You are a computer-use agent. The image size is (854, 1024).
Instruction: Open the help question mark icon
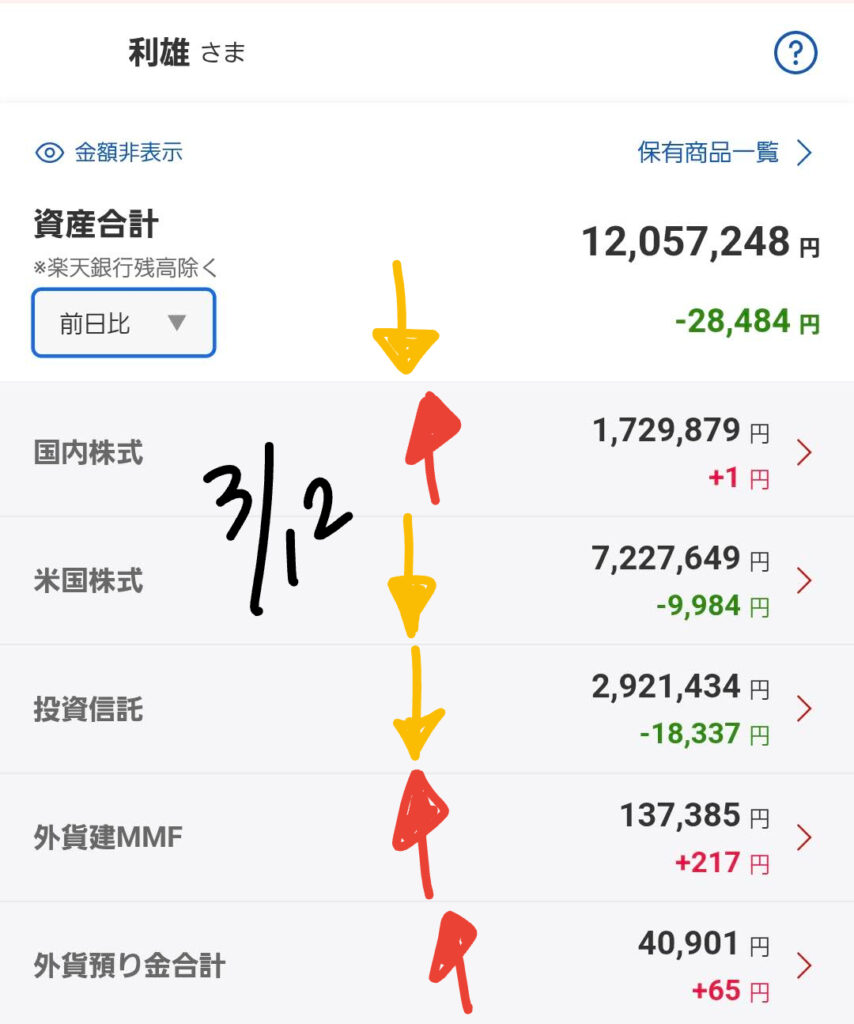tap(796, 54)
